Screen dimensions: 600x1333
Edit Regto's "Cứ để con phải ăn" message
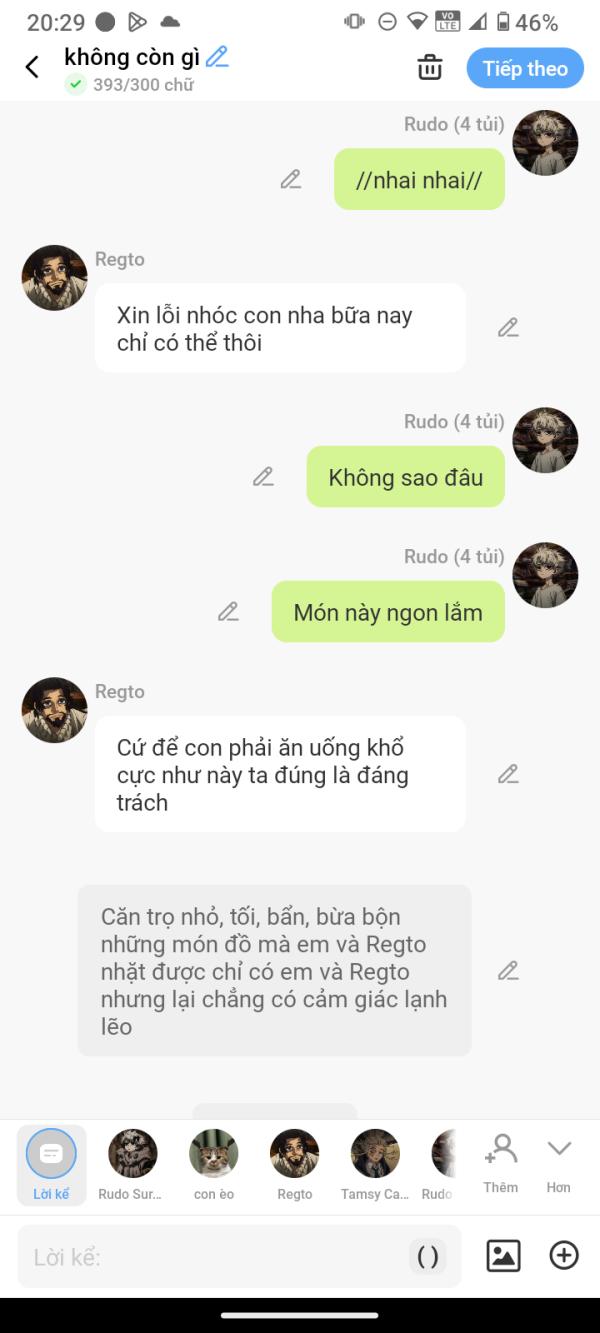508,773
